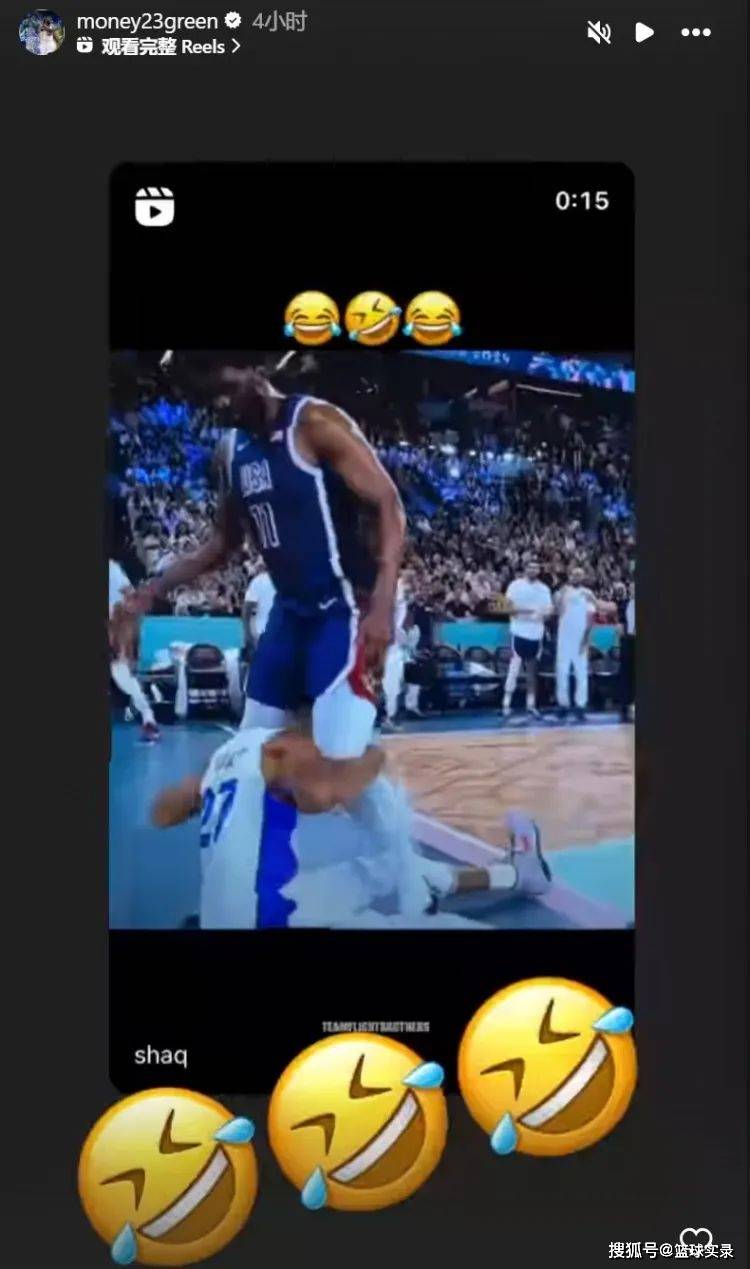The height and width of the screenshot is (1269, 750).
Task: Tap the 观看完整 Reels link
Action: click(160, 46)
